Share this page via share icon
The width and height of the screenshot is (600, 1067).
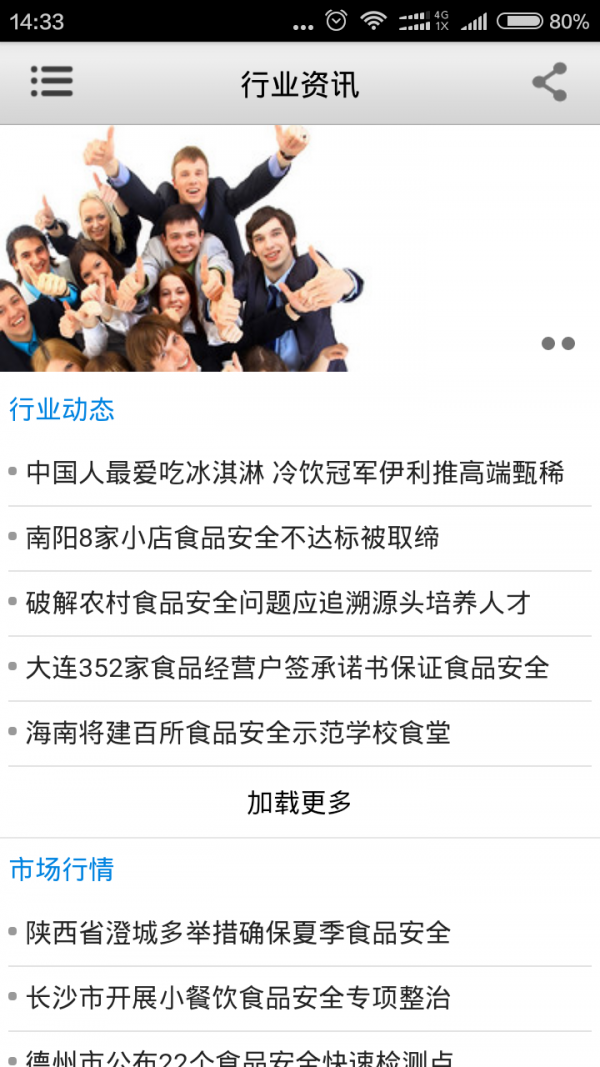pos(549,82)
